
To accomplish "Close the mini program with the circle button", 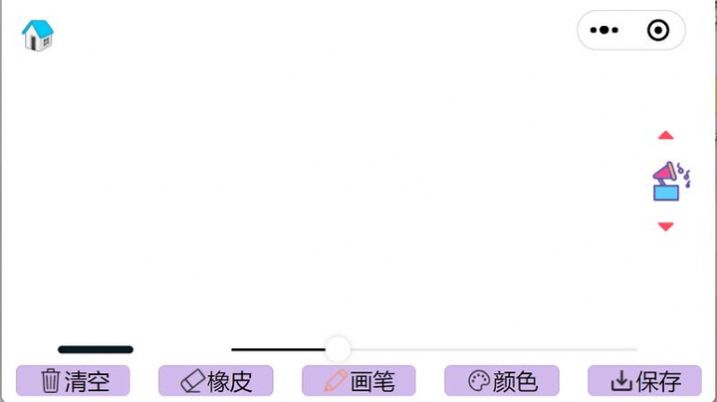I will pyautogui.click(x=658, y=31).
